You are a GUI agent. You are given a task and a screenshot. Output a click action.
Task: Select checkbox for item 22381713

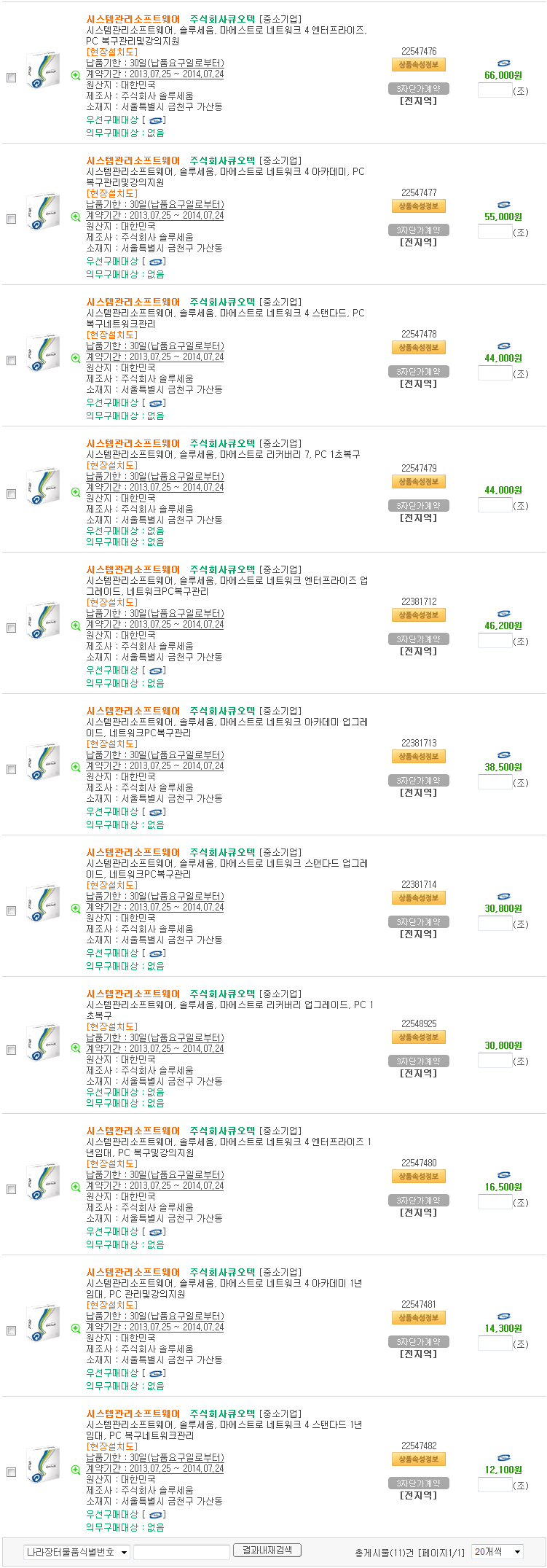point(11,769)
